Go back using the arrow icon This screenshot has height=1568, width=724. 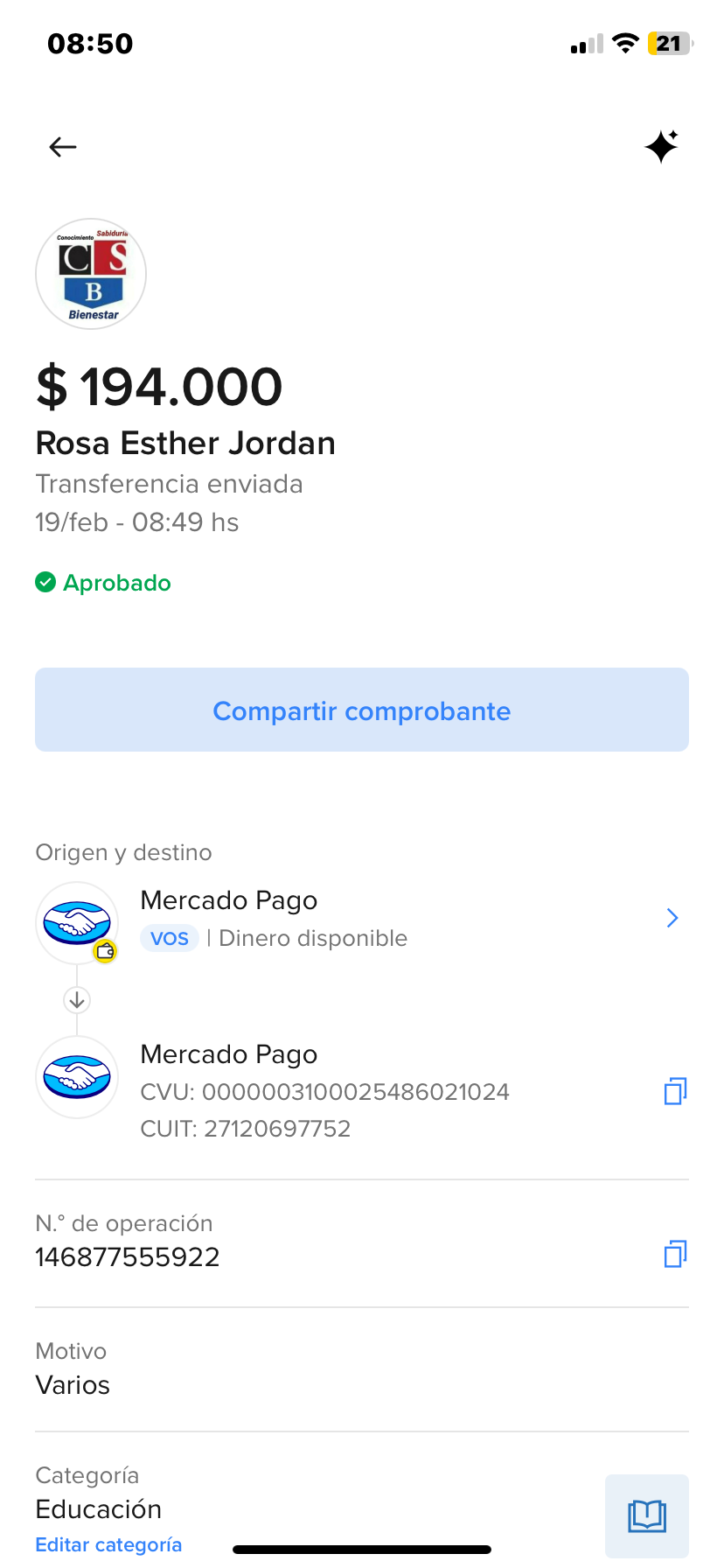(63, 147)
